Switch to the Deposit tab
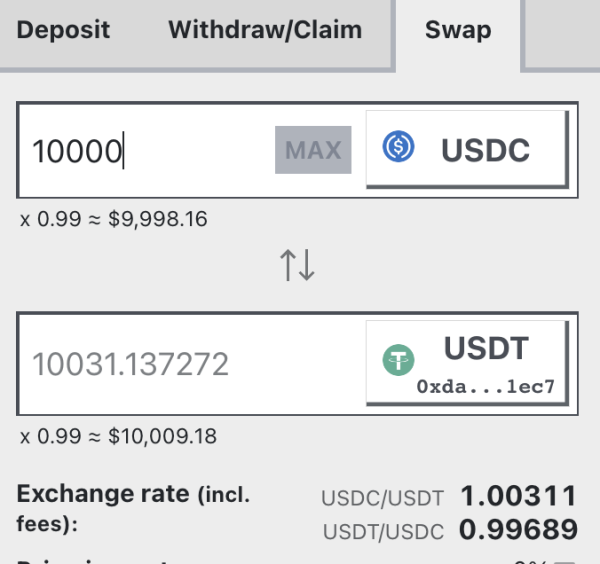The height and width of the screenshot is (564, 600). coord(64,30)
